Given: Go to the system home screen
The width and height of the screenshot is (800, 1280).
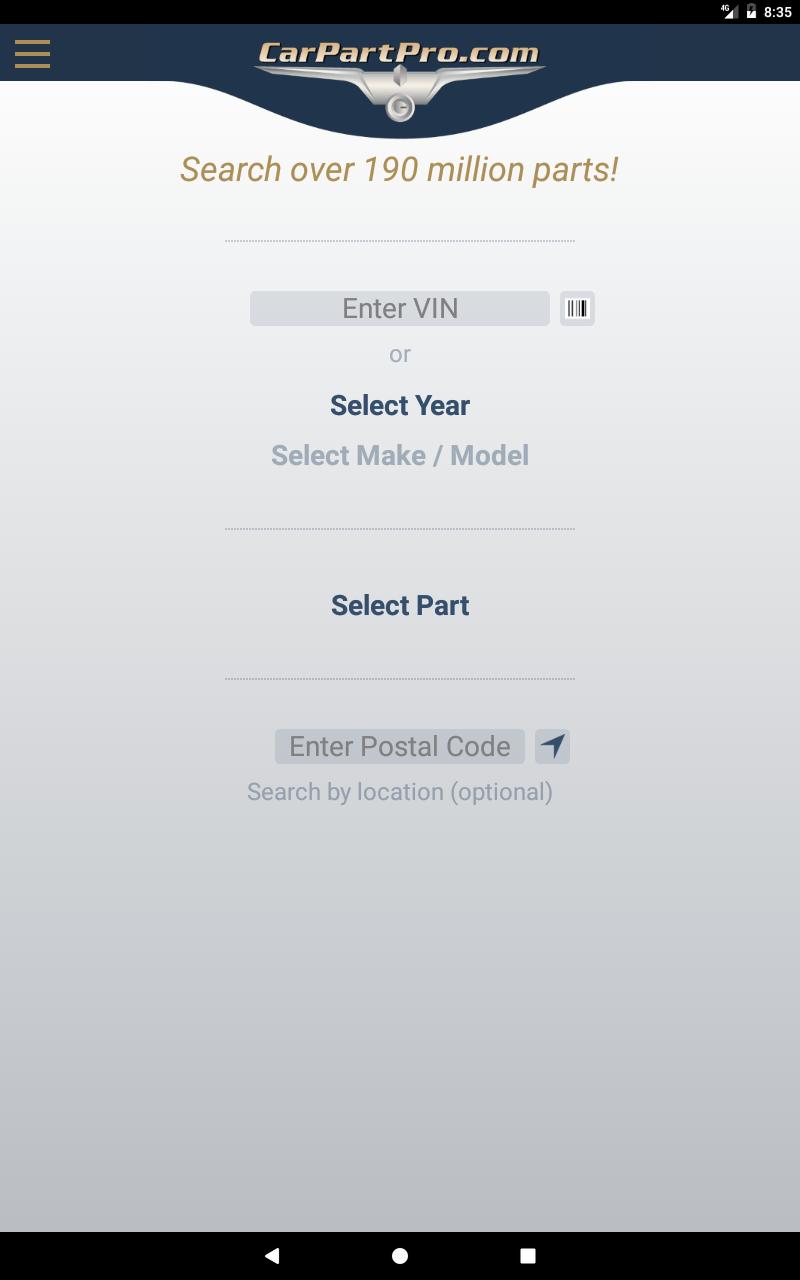Looking at the screenshot, I should pyautogui.click(x=400, y=1255).
